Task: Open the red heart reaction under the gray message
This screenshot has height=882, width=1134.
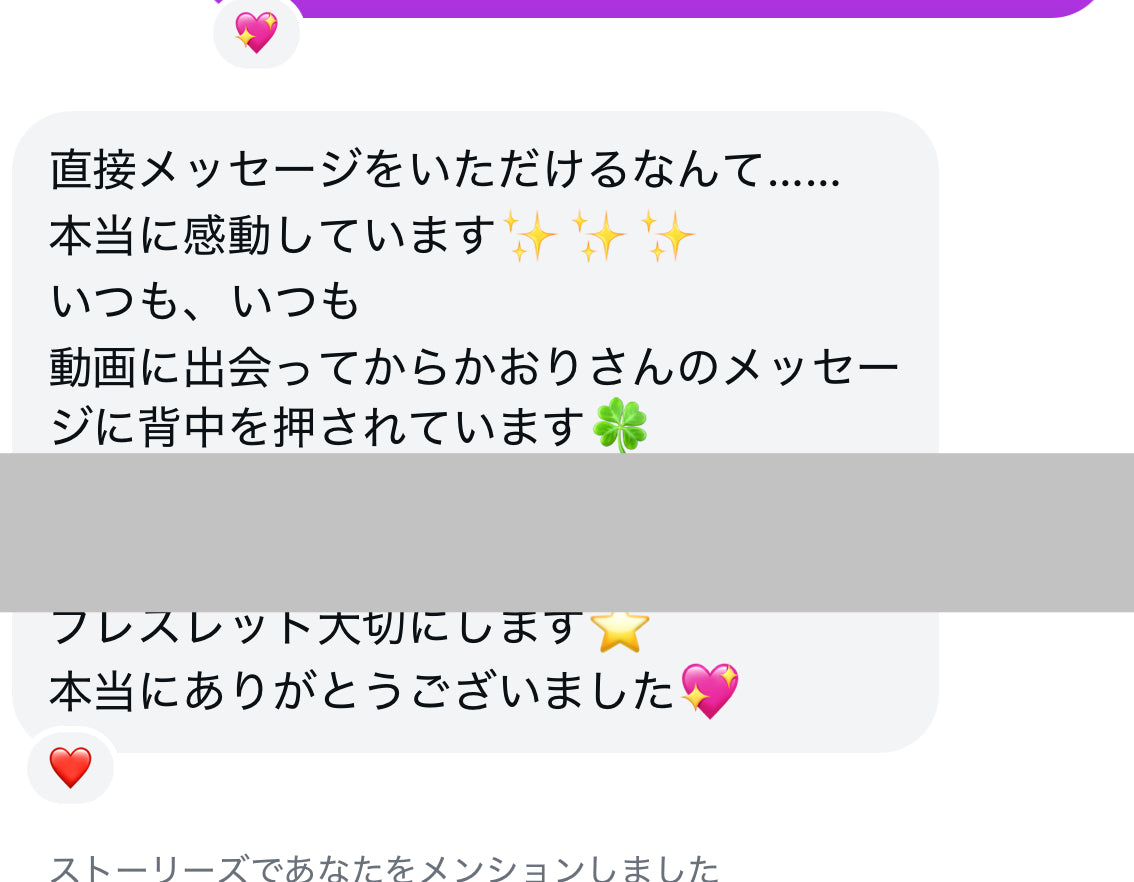Action: (70, 767)
